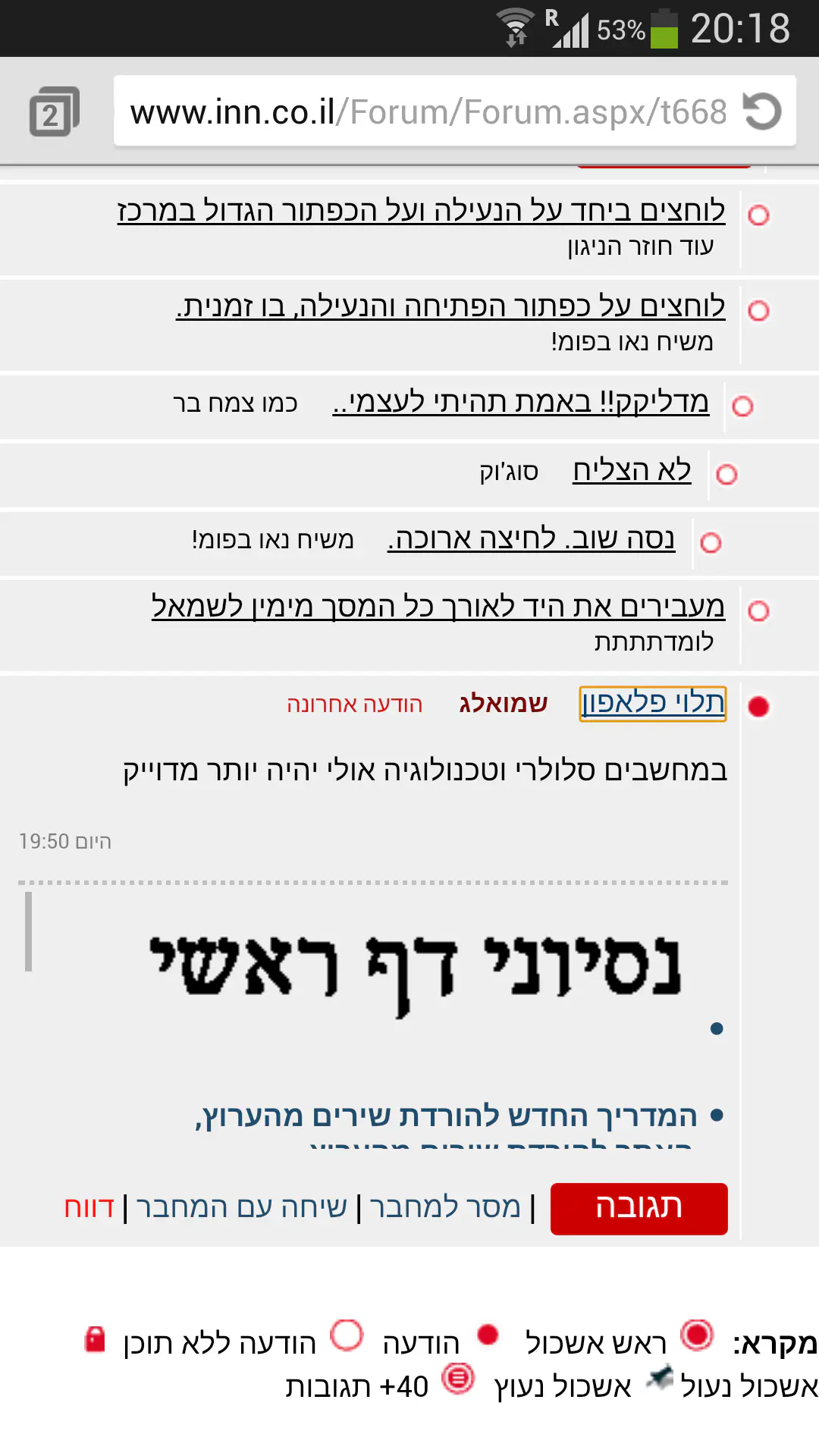Image resolution: width=819 pixels, height=1456 pixels.
Task: Open the highlighted link 'תלוי פלאפון'
Action: (x=652, y=703)
